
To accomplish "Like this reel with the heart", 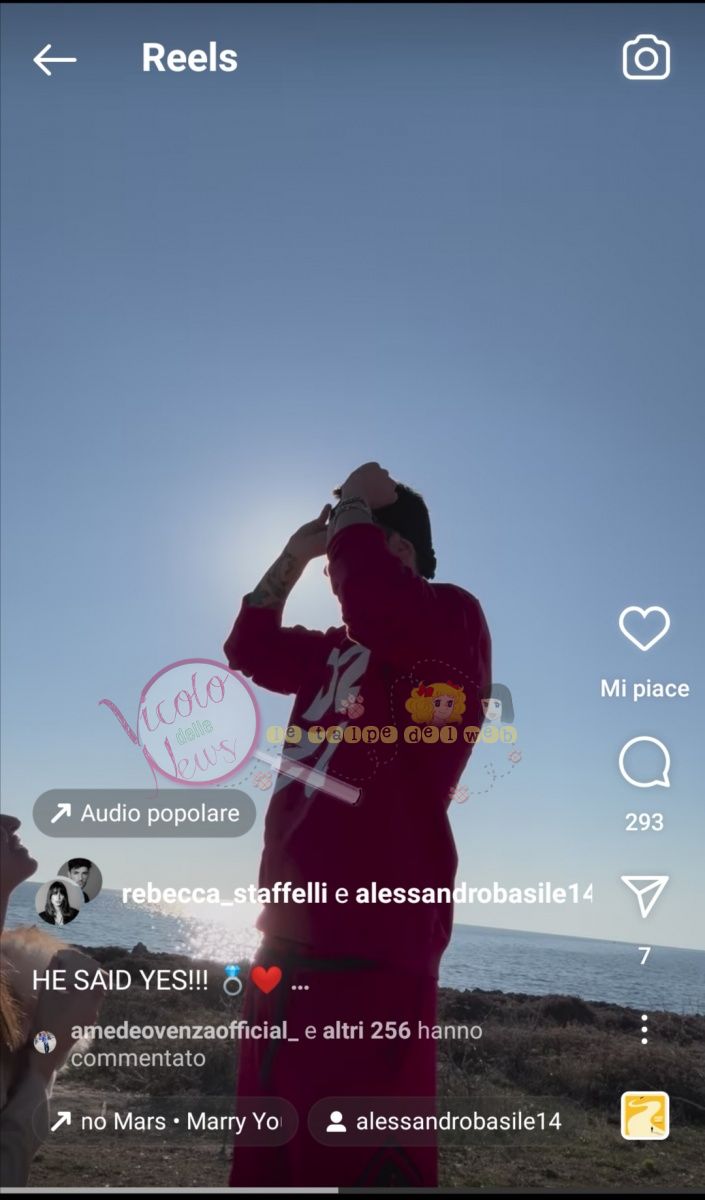I will (644, 629).
